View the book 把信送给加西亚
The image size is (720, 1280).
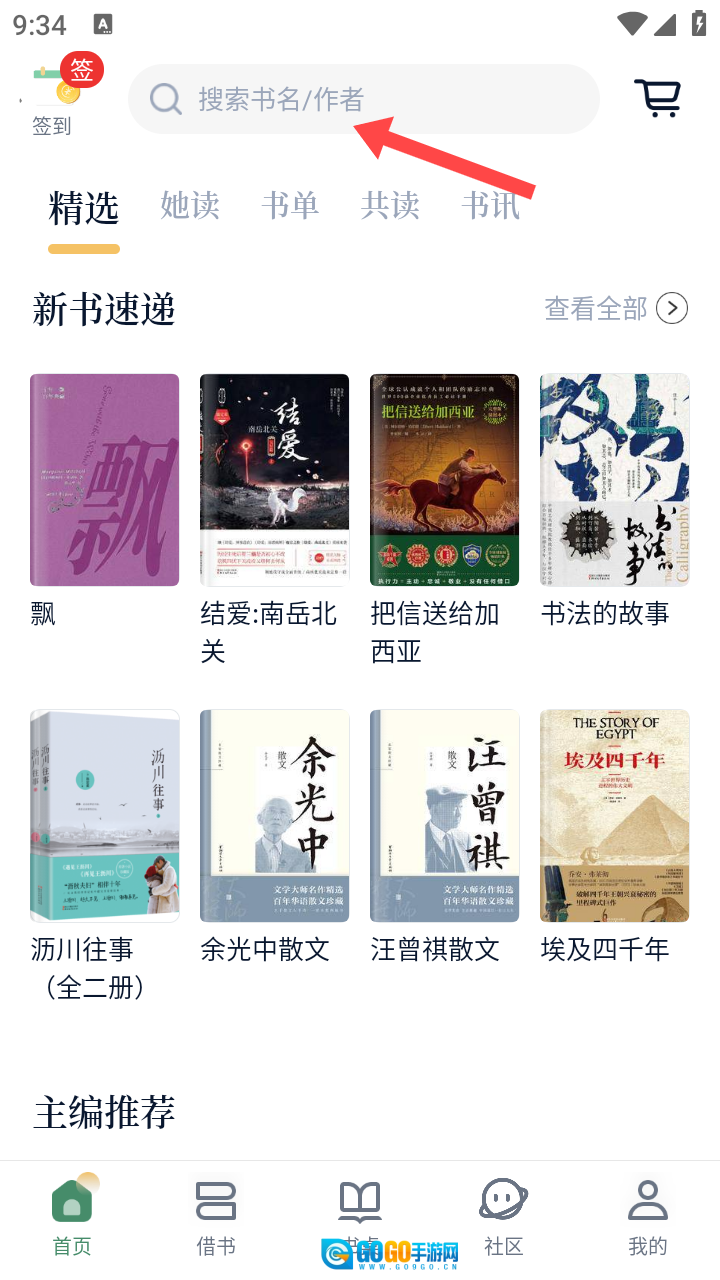[445, 480]
